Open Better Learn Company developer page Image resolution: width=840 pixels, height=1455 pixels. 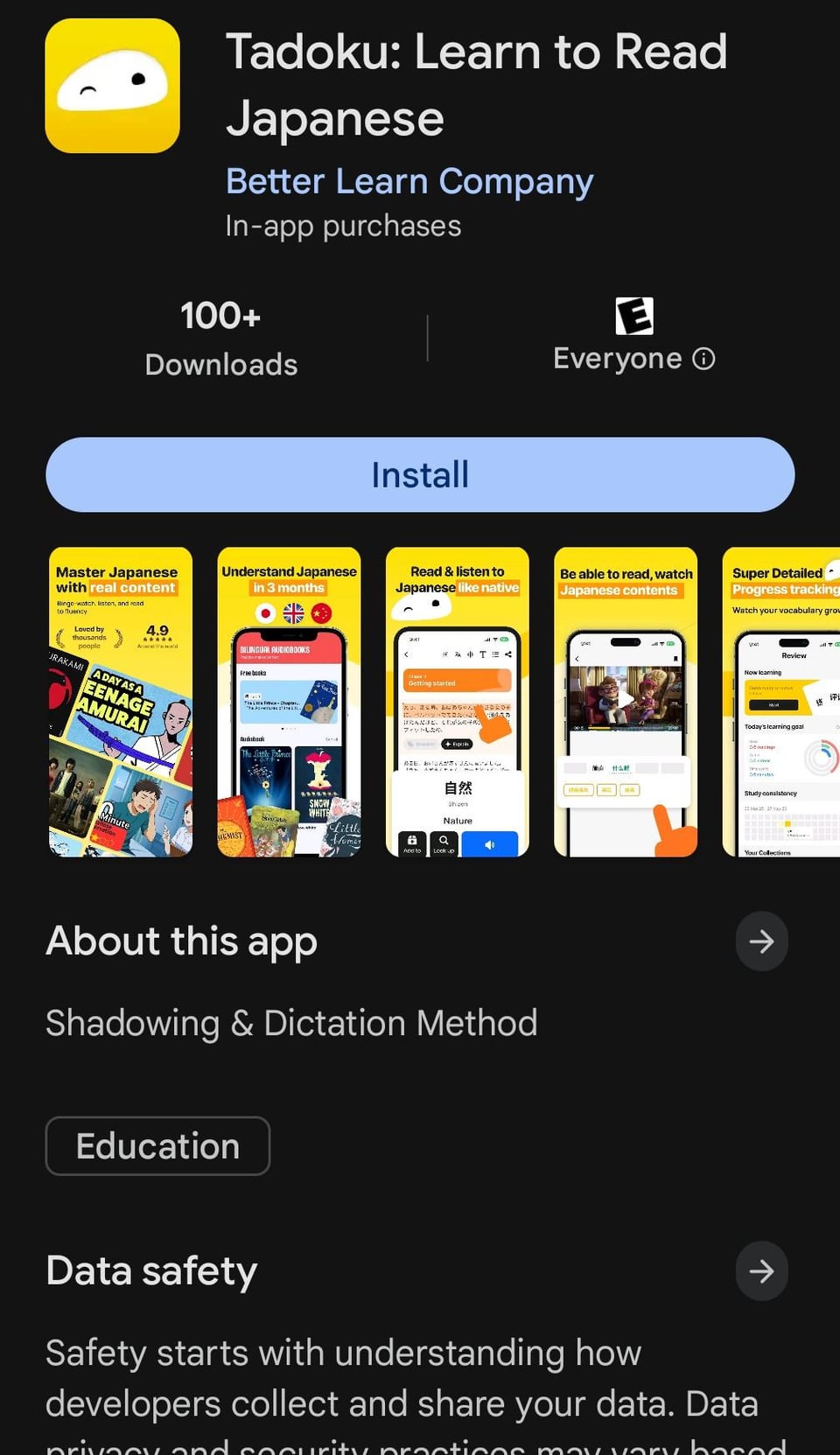click(x=409, y=181)
